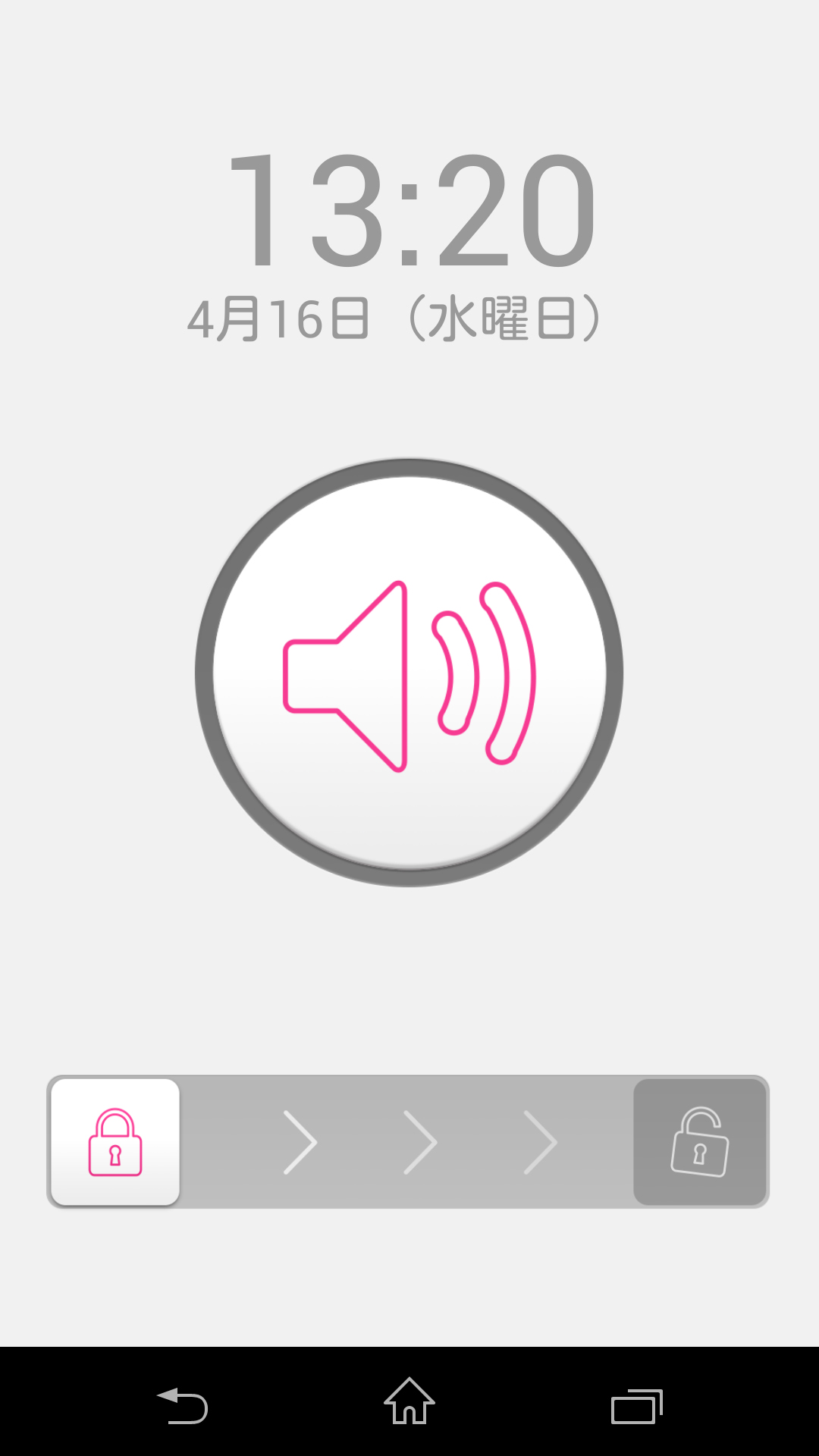
Task: Tap the pink lock slider handle
Action: 115,1142
